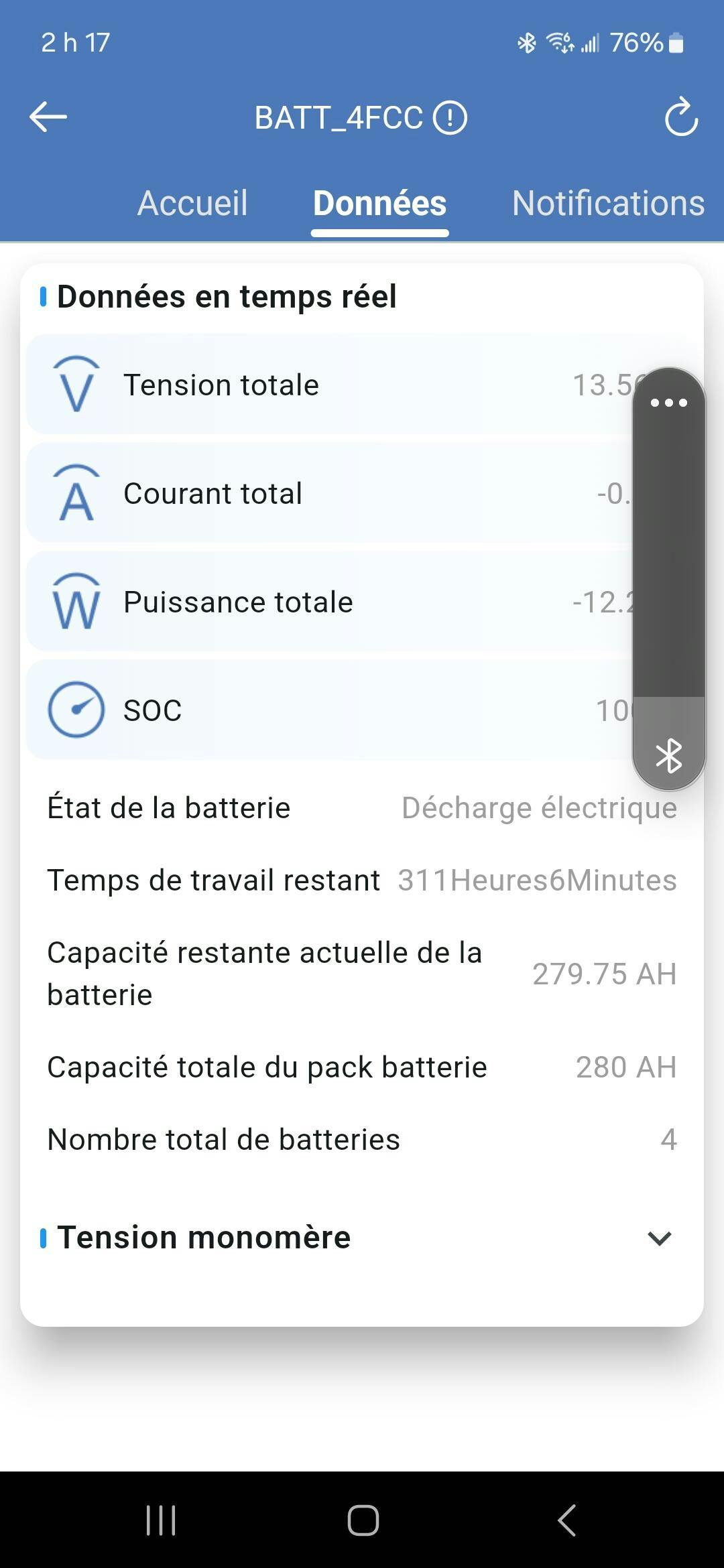Select the Données tab
Viewport: 724px width, 1568px height.
[x=379, y=203]
